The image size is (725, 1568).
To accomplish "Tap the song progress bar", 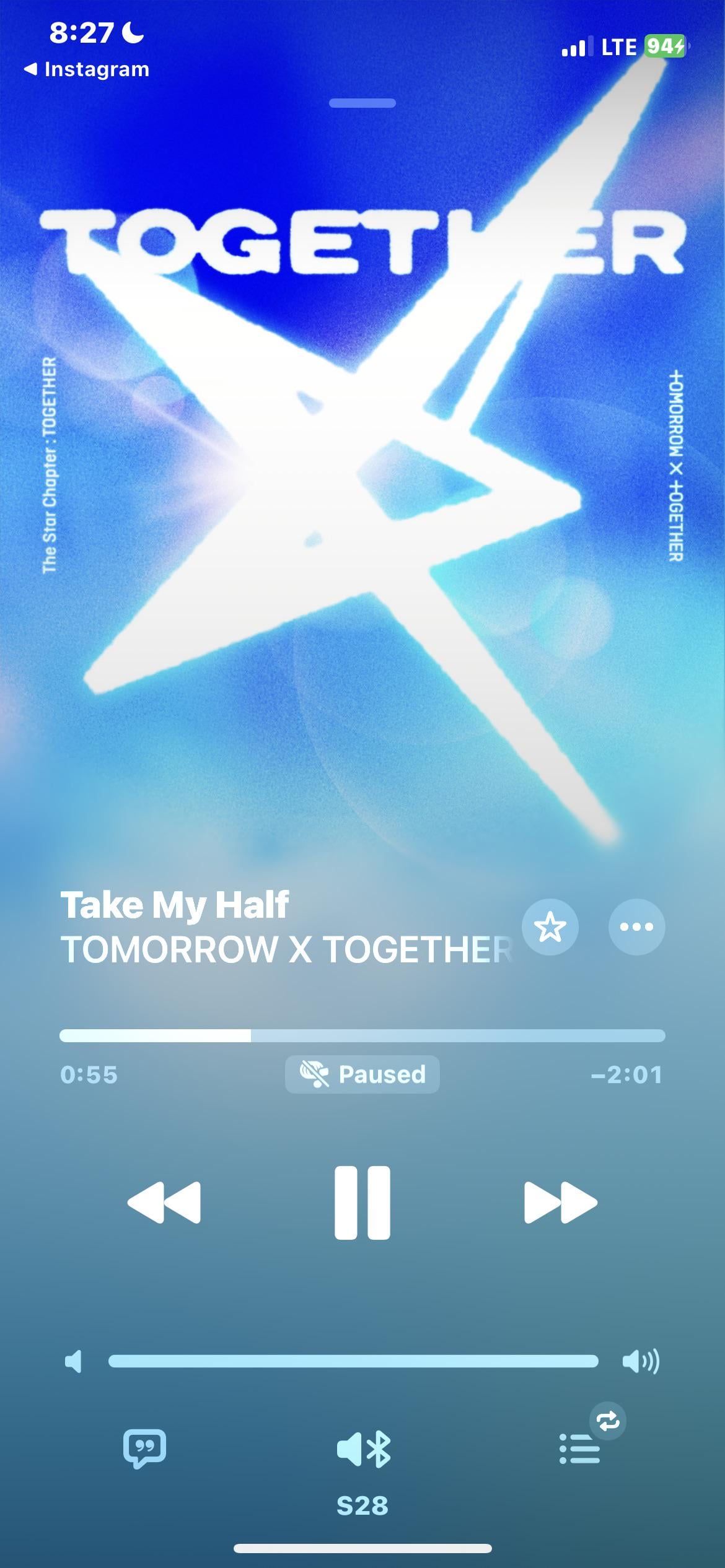I will [362, 1035].
